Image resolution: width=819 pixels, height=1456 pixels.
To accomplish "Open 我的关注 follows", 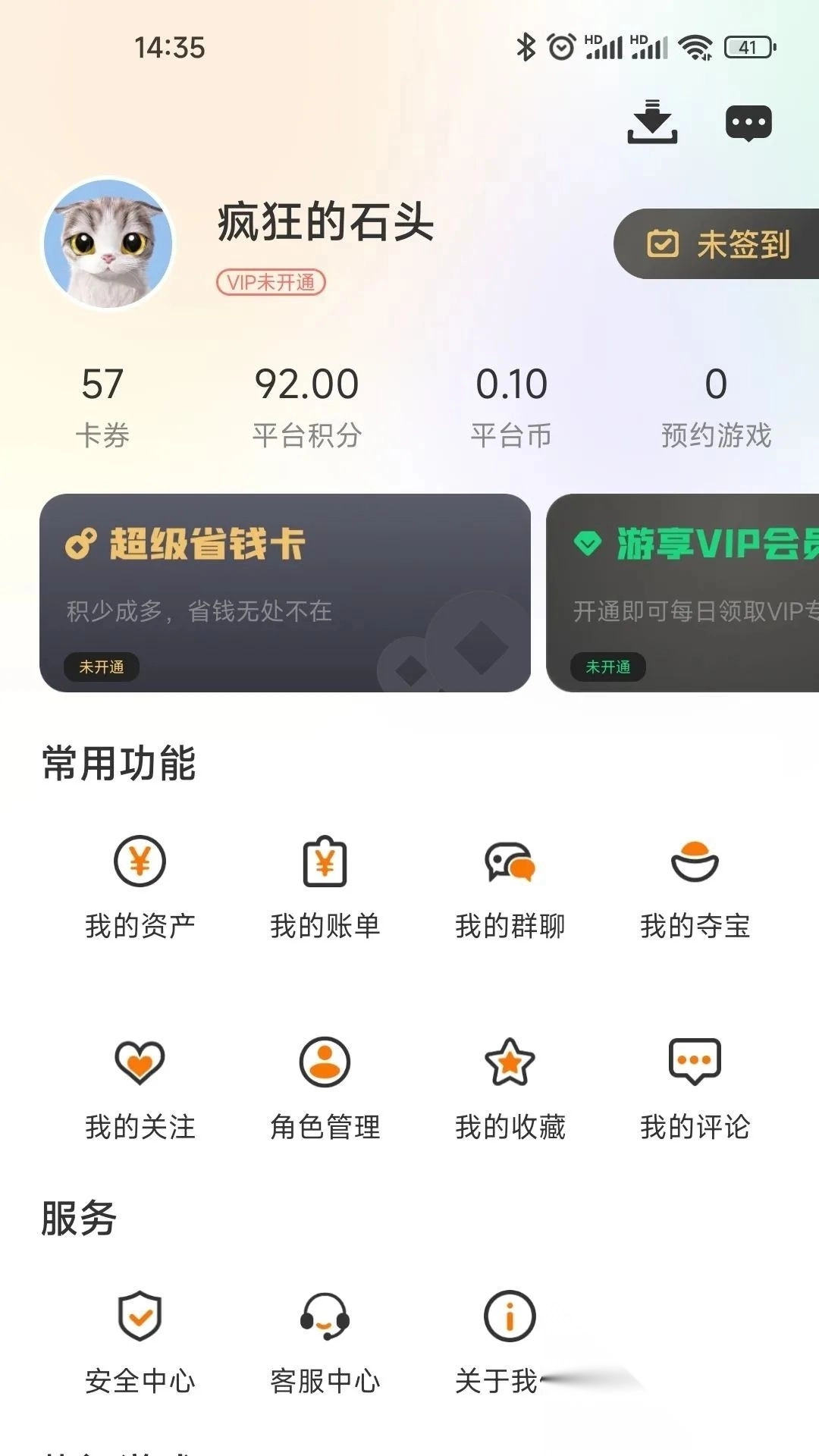I will (140, 1088).
